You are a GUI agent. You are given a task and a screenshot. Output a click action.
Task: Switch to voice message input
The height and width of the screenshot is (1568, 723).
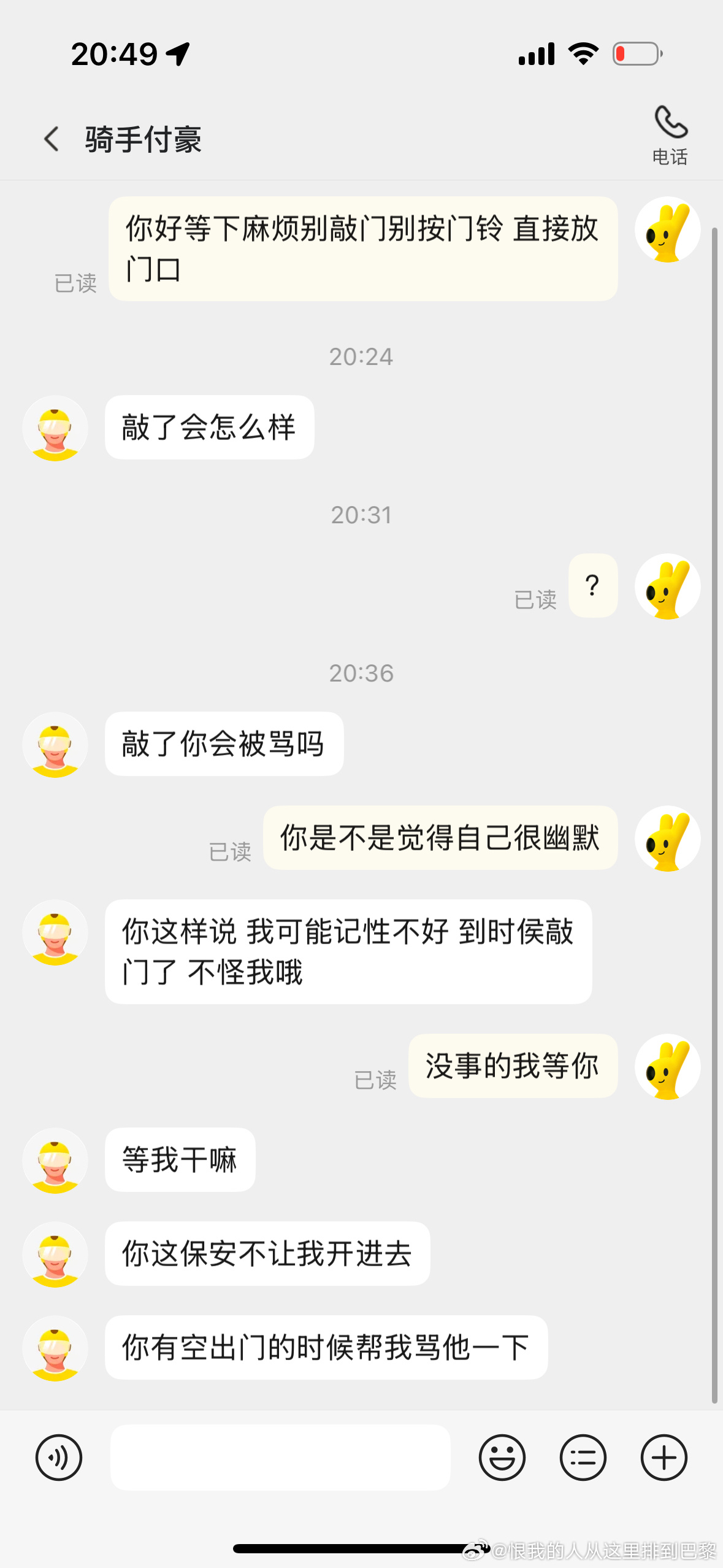[59, 1457]
